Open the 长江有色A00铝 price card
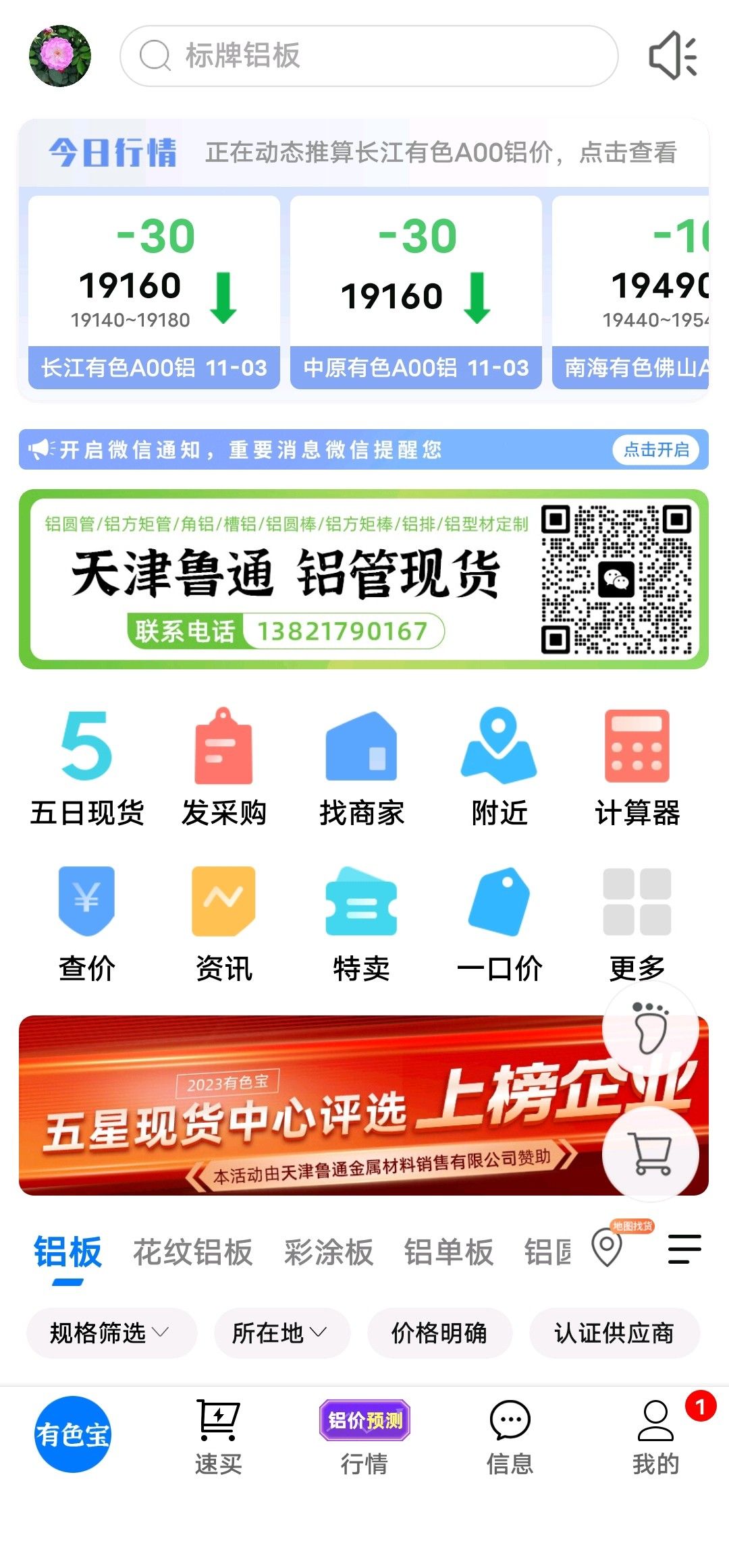729x1568 pixels. click(154, 292)
